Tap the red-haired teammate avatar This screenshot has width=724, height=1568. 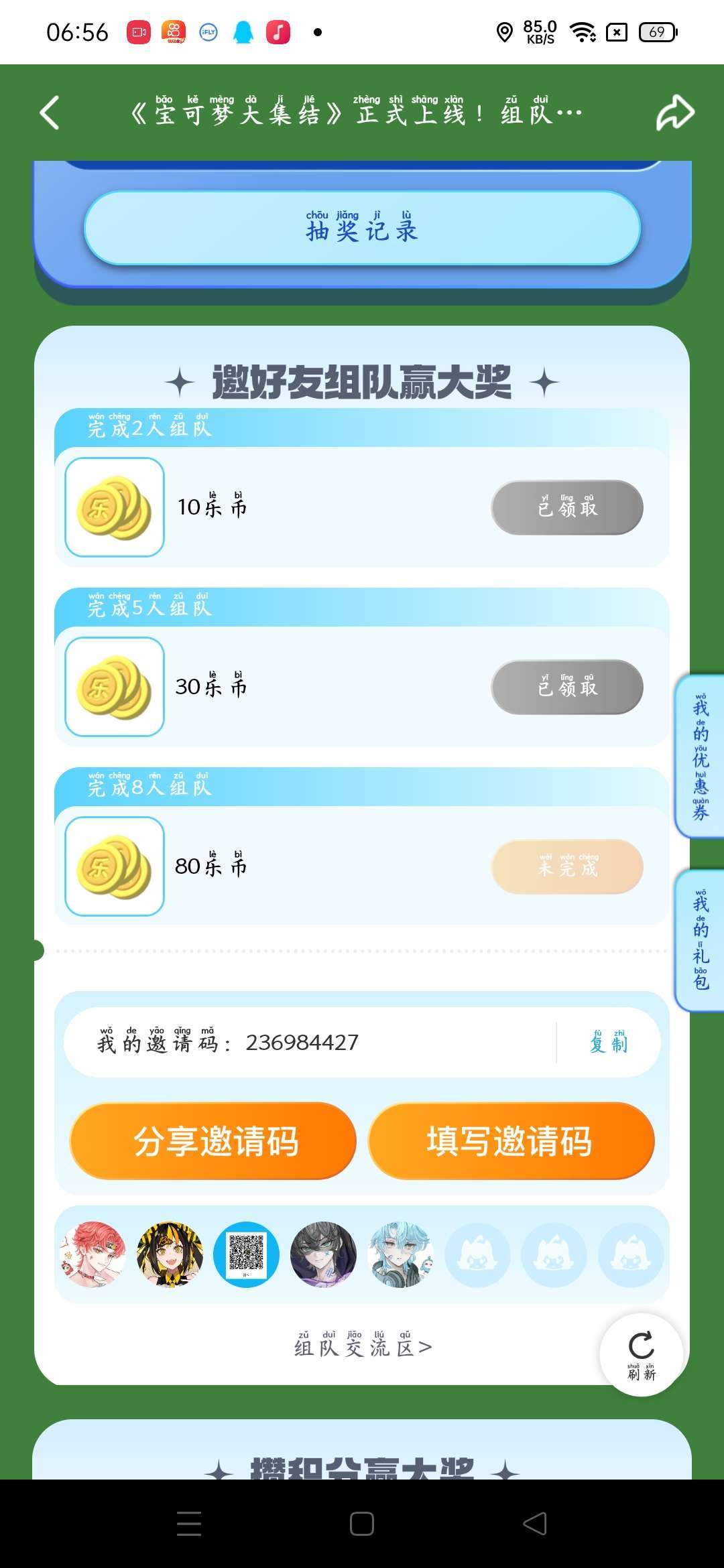coord(93,1254)
